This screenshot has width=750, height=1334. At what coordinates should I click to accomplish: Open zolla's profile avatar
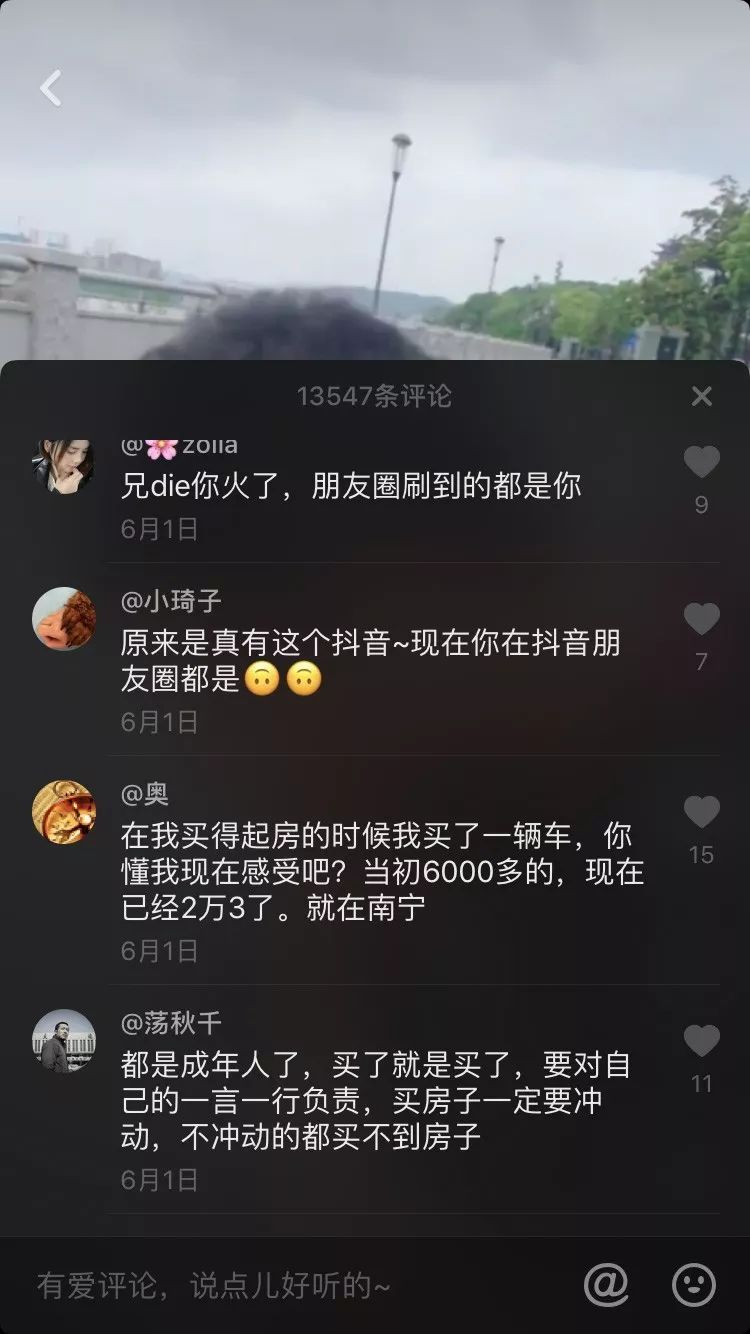pos(62,467)
